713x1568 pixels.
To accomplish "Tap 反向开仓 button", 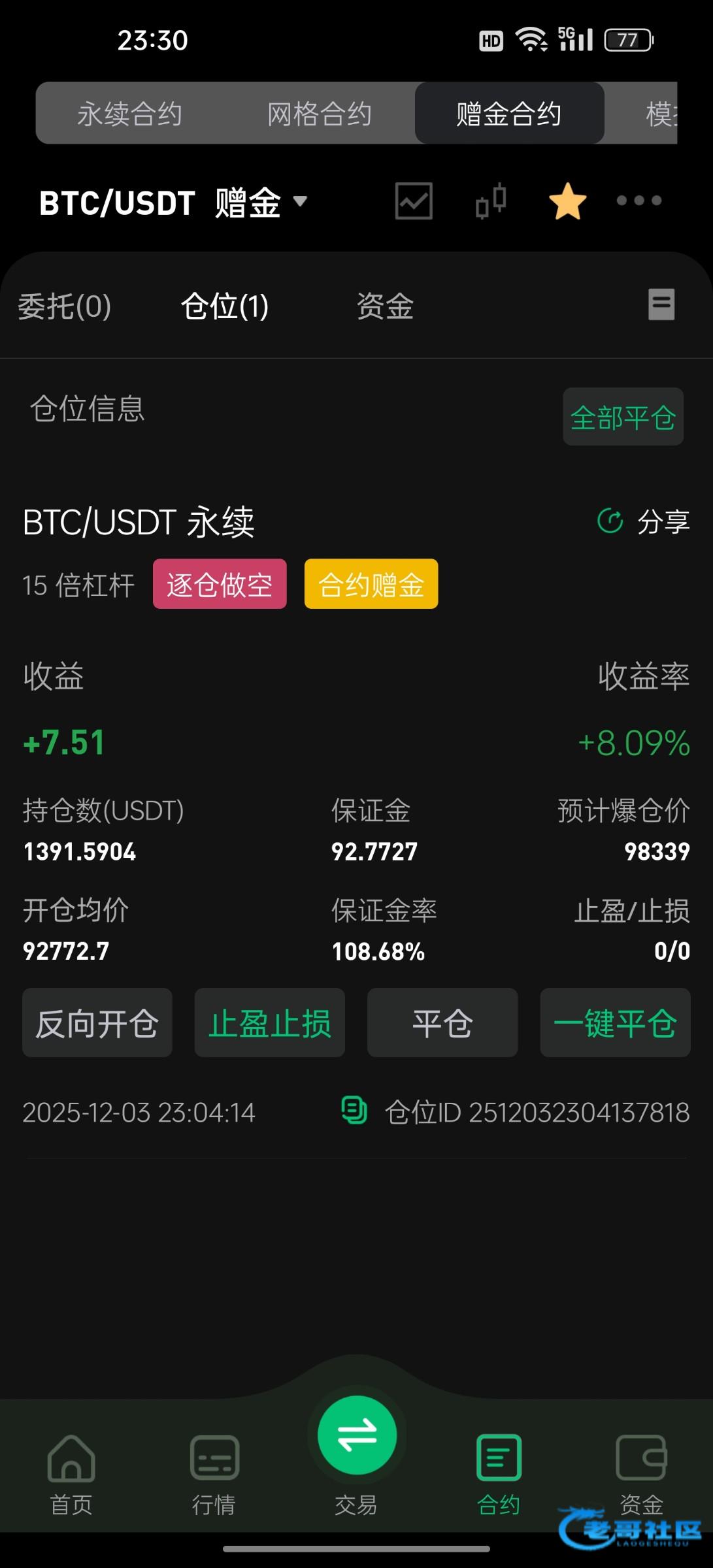I will coord(97,1022).
